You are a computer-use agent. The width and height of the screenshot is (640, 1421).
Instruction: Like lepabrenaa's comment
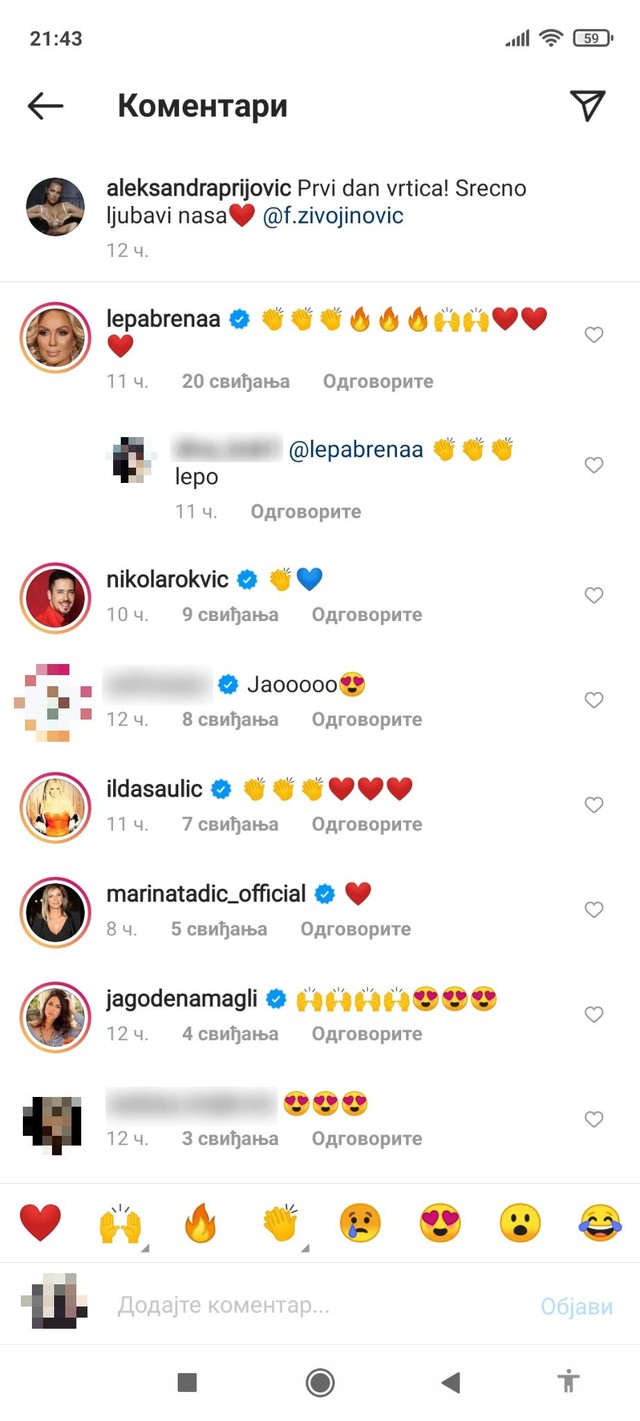[x=594, y=335]
